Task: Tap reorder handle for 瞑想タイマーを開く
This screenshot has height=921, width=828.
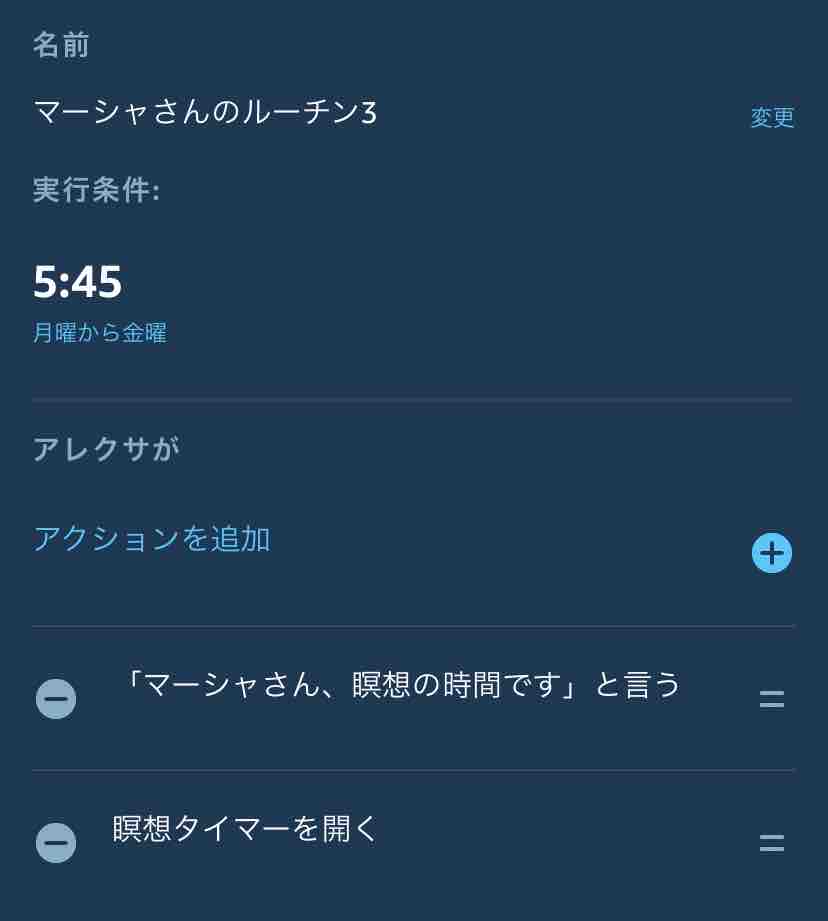Action: tap(771, 842)
